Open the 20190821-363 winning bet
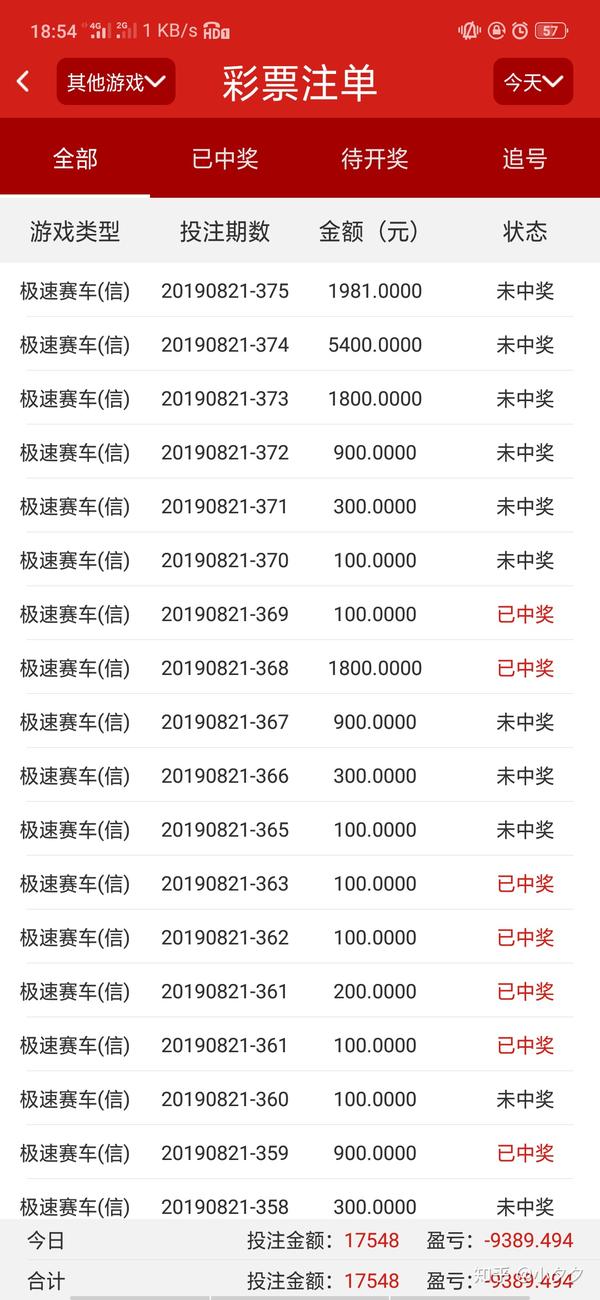The width and height of the screenshot is (600, 1300). pos(225,884)
